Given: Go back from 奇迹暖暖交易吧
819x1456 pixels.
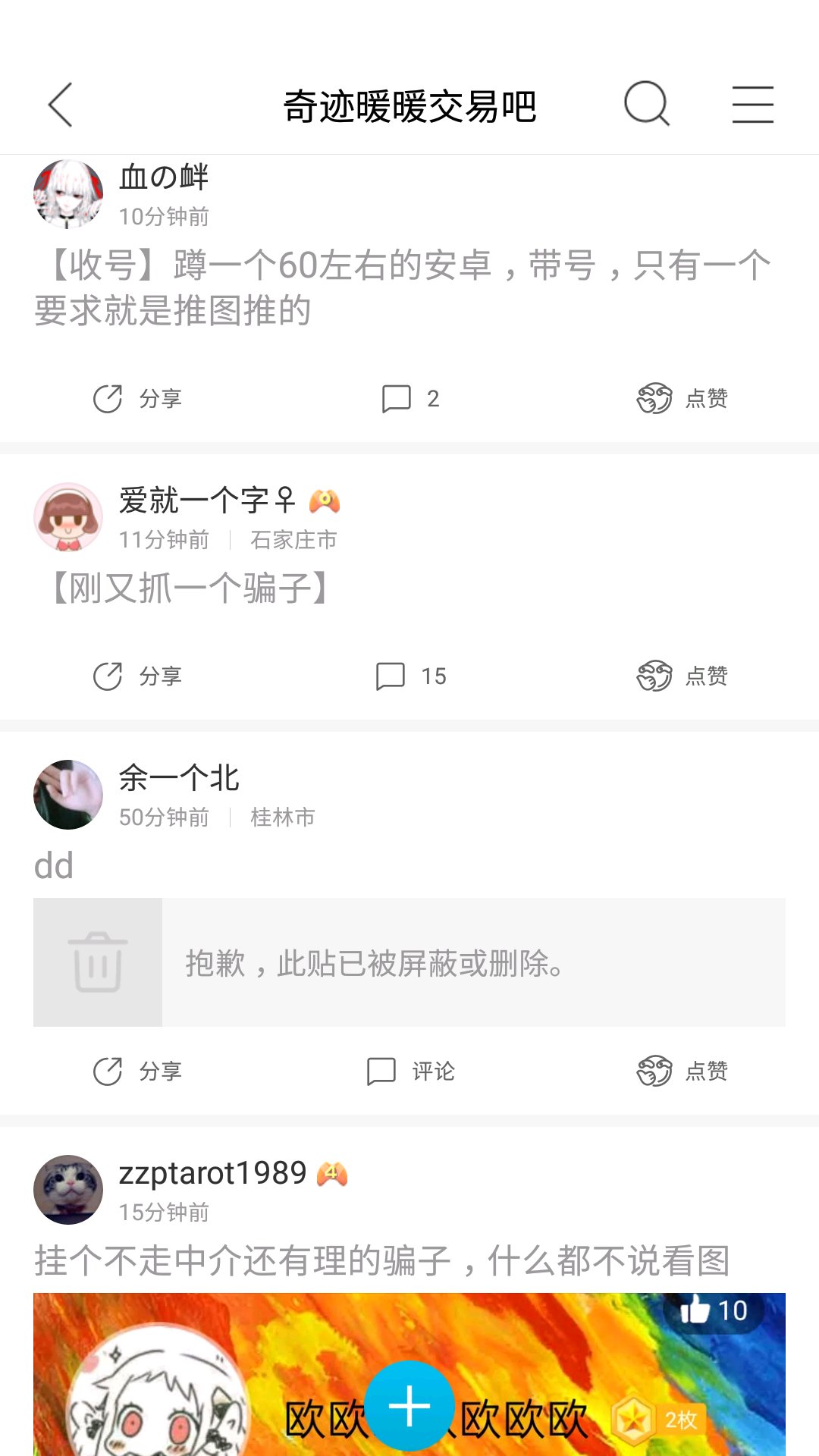Looking at the screenshot, I should (61, 105).
